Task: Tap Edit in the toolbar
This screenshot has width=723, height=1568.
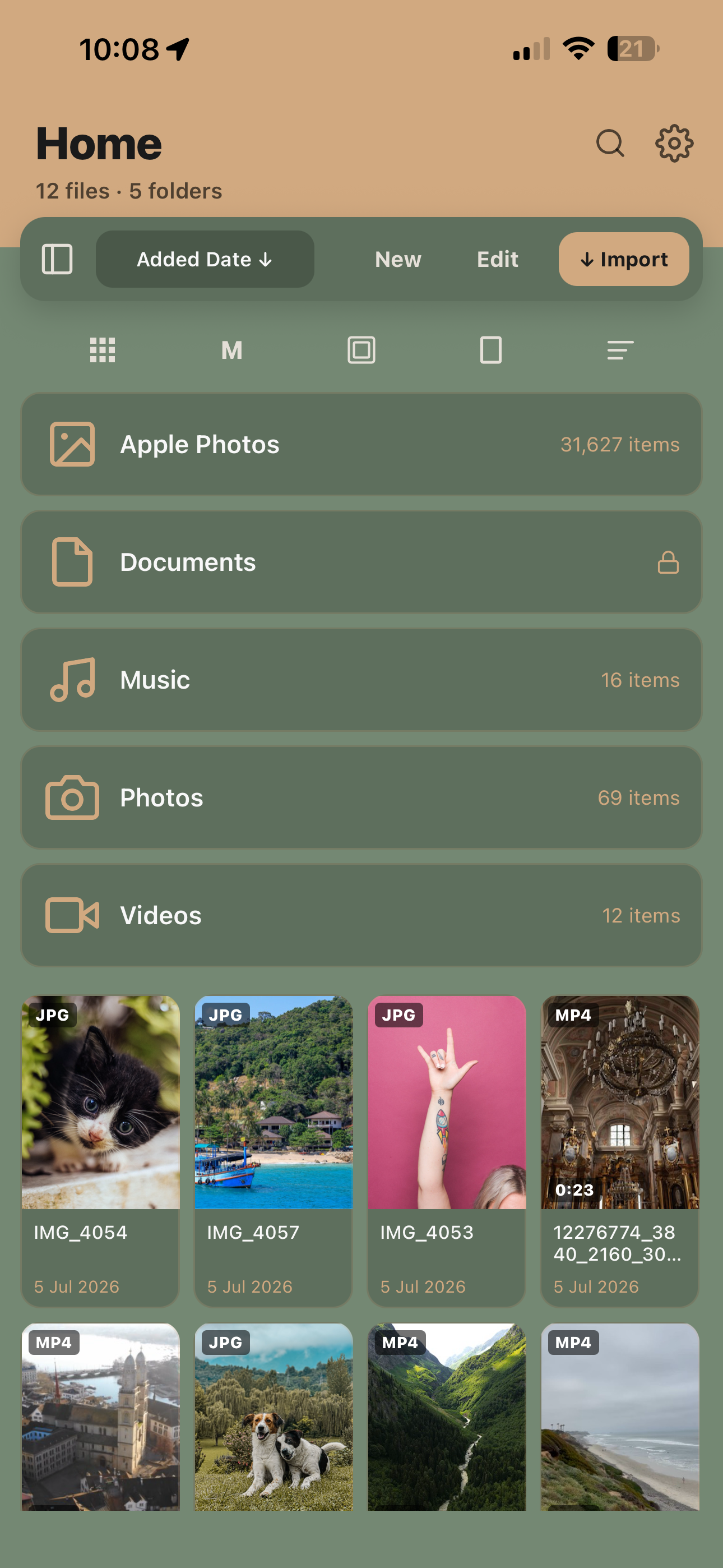Action: (497, 259)
